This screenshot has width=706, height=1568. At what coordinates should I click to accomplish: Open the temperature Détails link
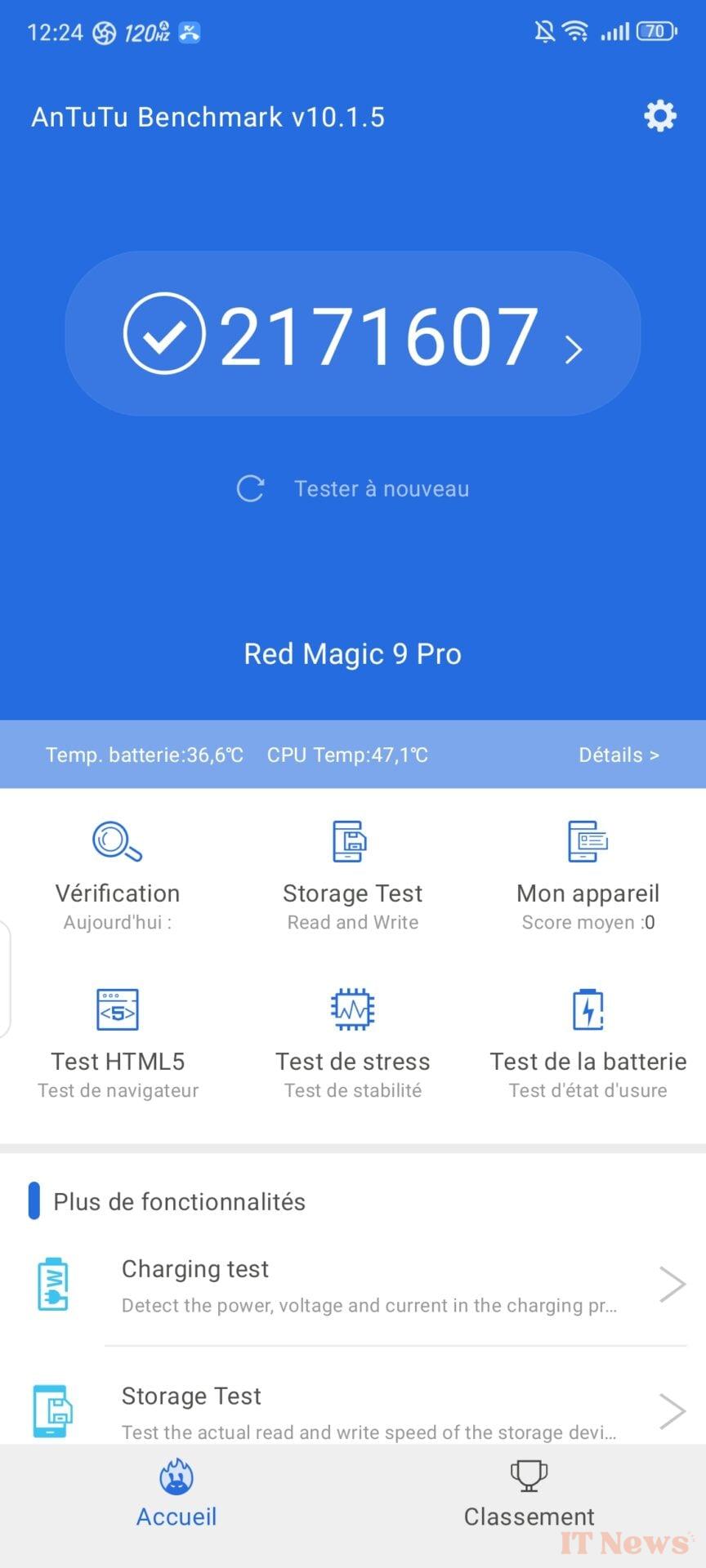click(619, 755)
